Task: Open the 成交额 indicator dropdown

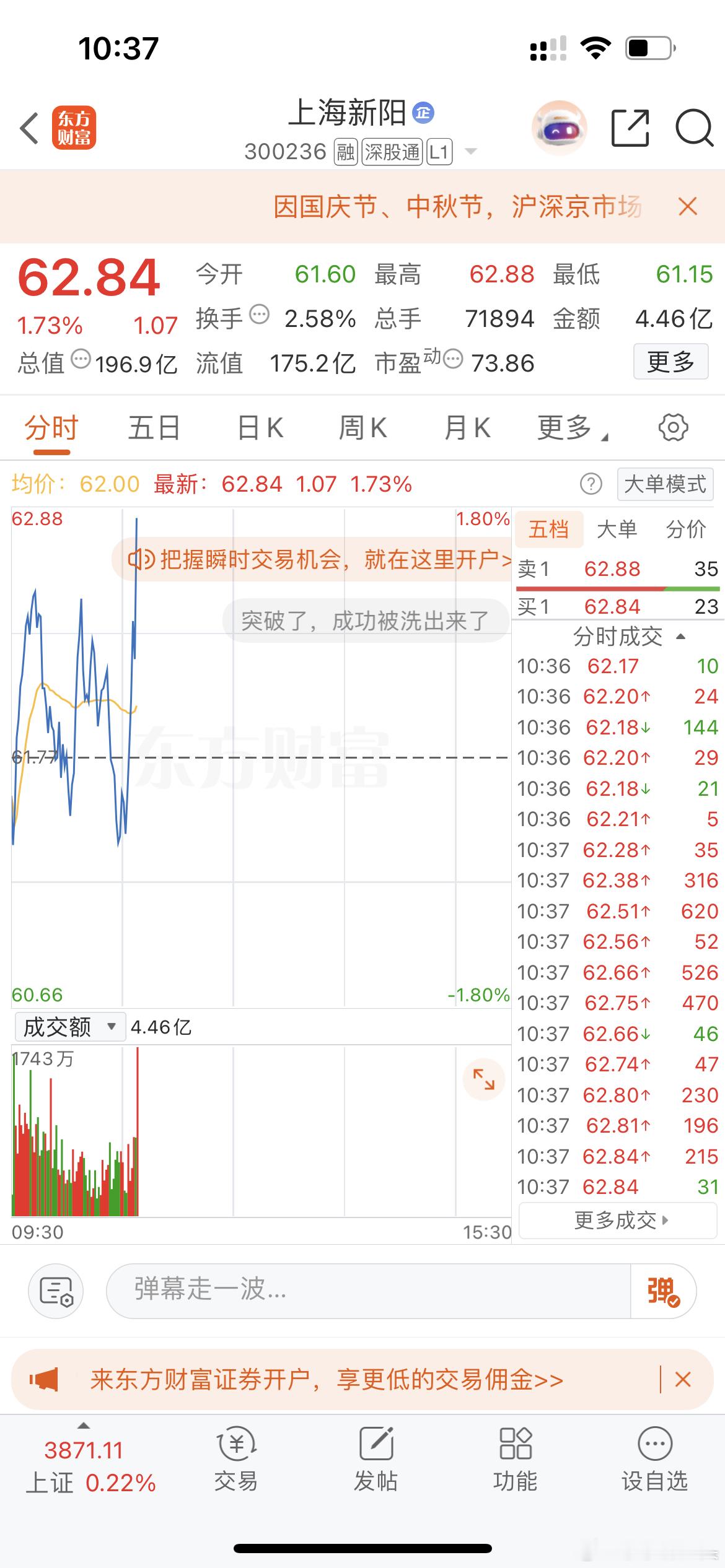Action: click(69, 1027)
